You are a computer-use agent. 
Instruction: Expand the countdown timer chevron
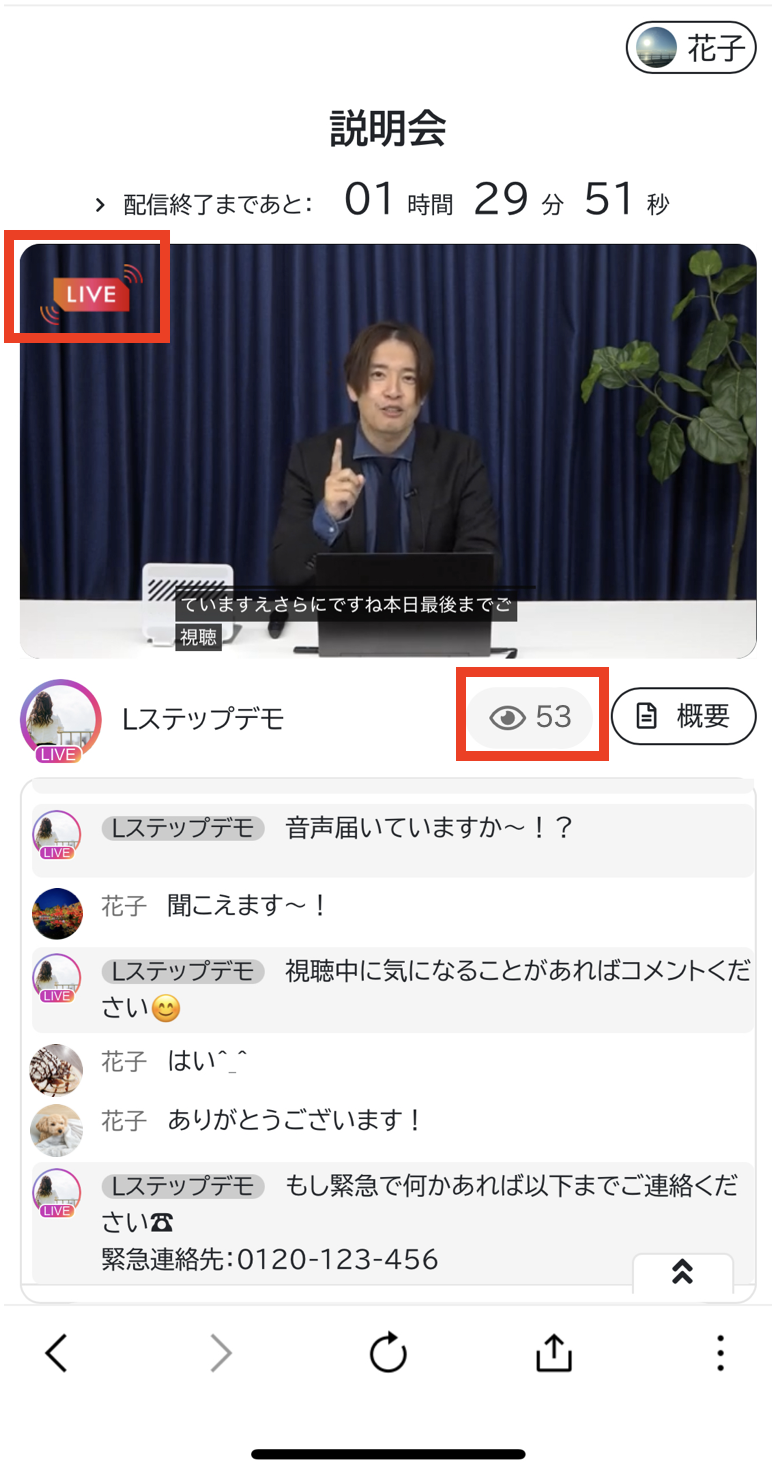100,205
